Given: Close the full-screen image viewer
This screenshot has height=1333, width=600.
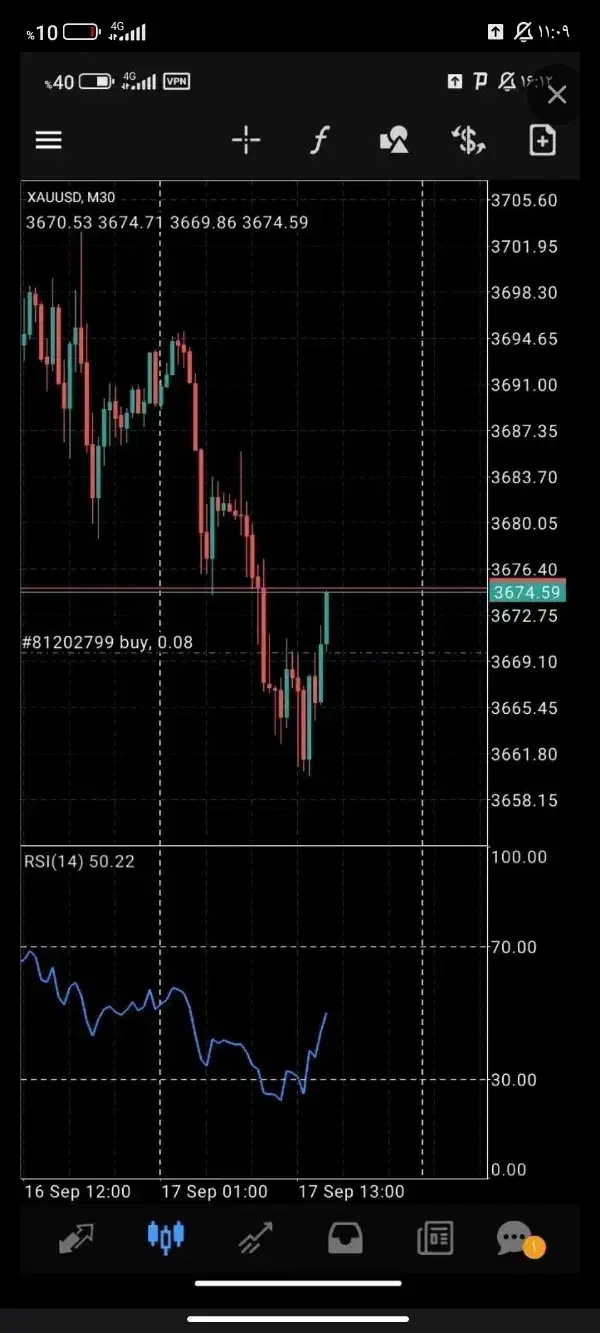Looking at the screenshot, I should pos(557,94).
